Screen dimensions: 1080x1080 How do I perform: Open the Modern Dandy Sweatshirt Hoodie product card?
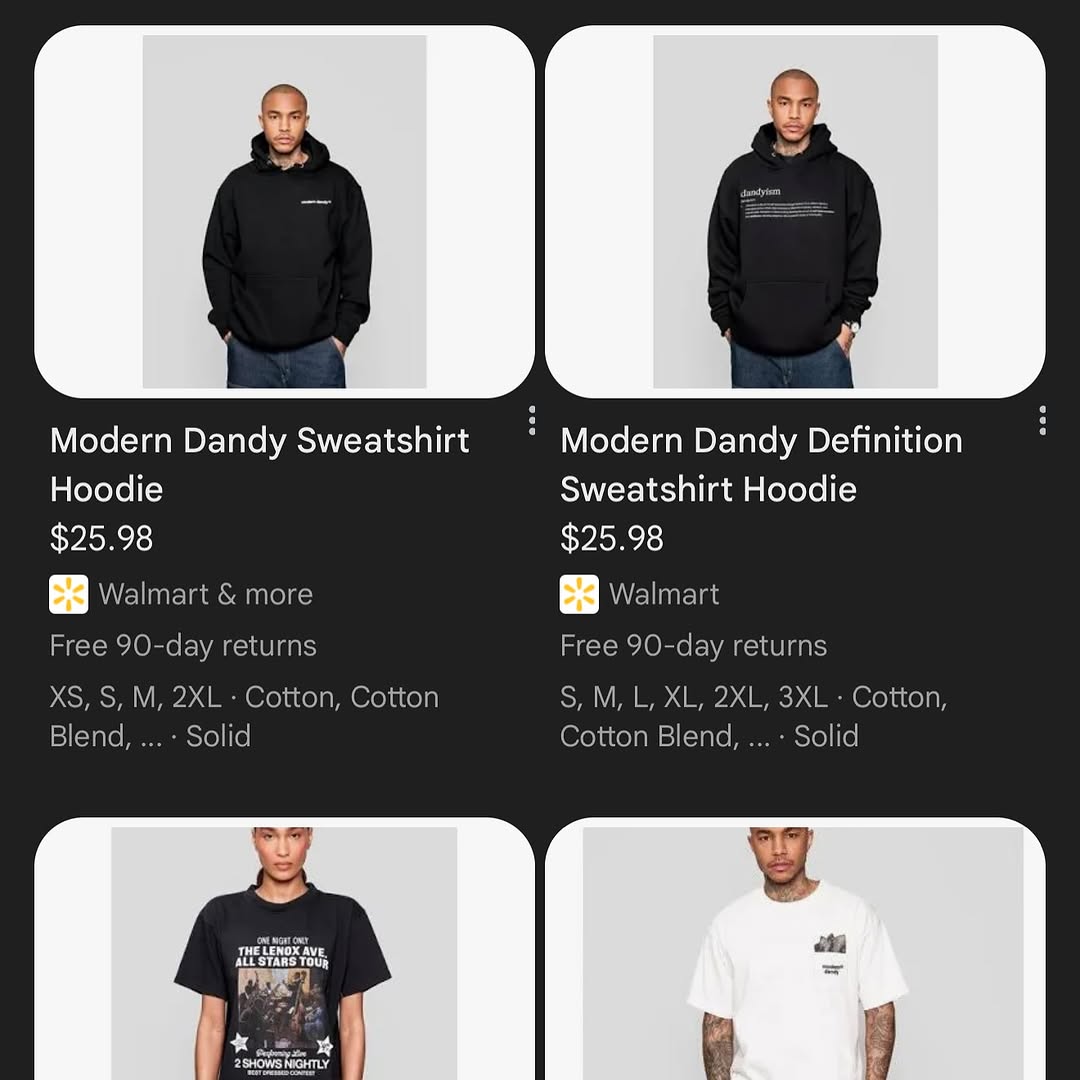(284, 212)
